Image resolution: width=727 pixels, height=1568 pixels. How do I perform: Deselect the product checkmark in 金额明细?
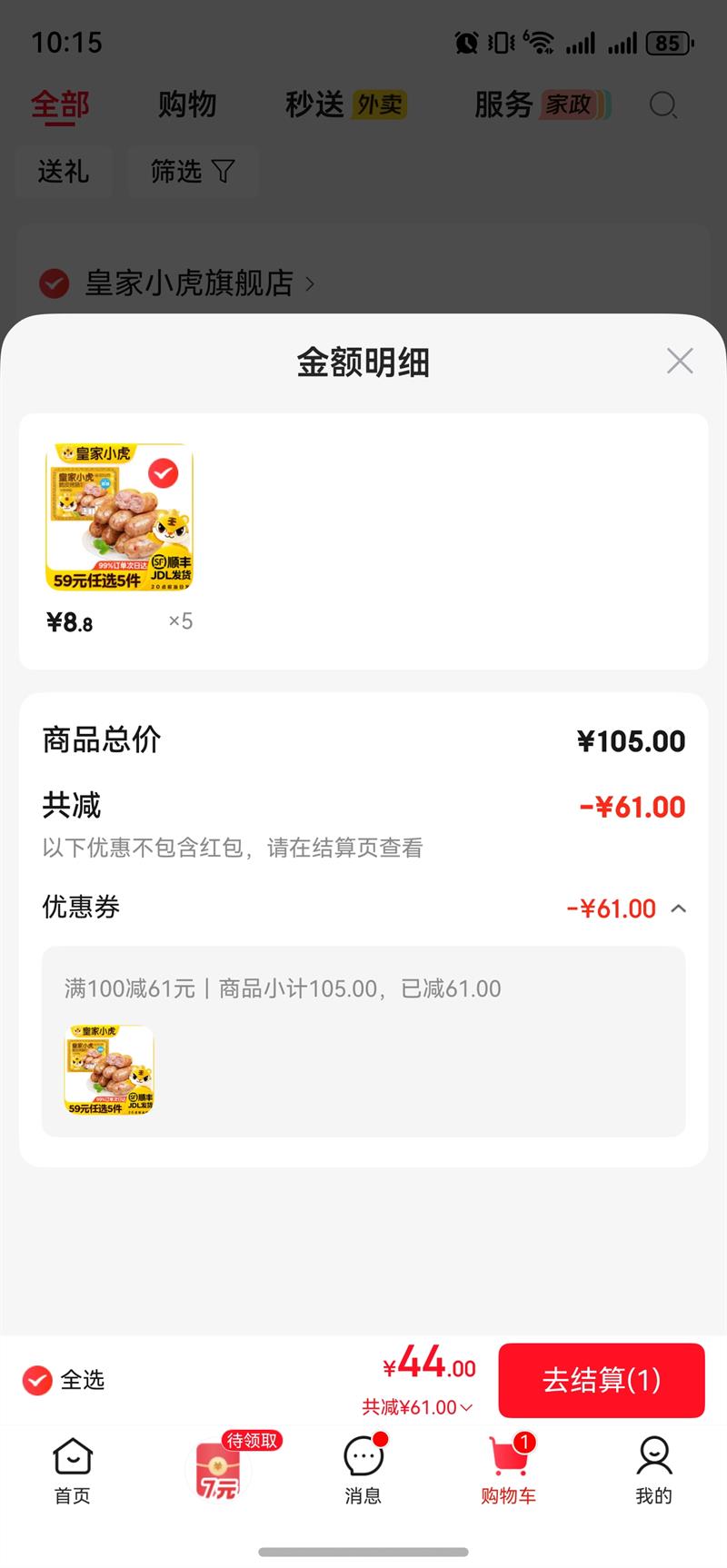[162, 471]
